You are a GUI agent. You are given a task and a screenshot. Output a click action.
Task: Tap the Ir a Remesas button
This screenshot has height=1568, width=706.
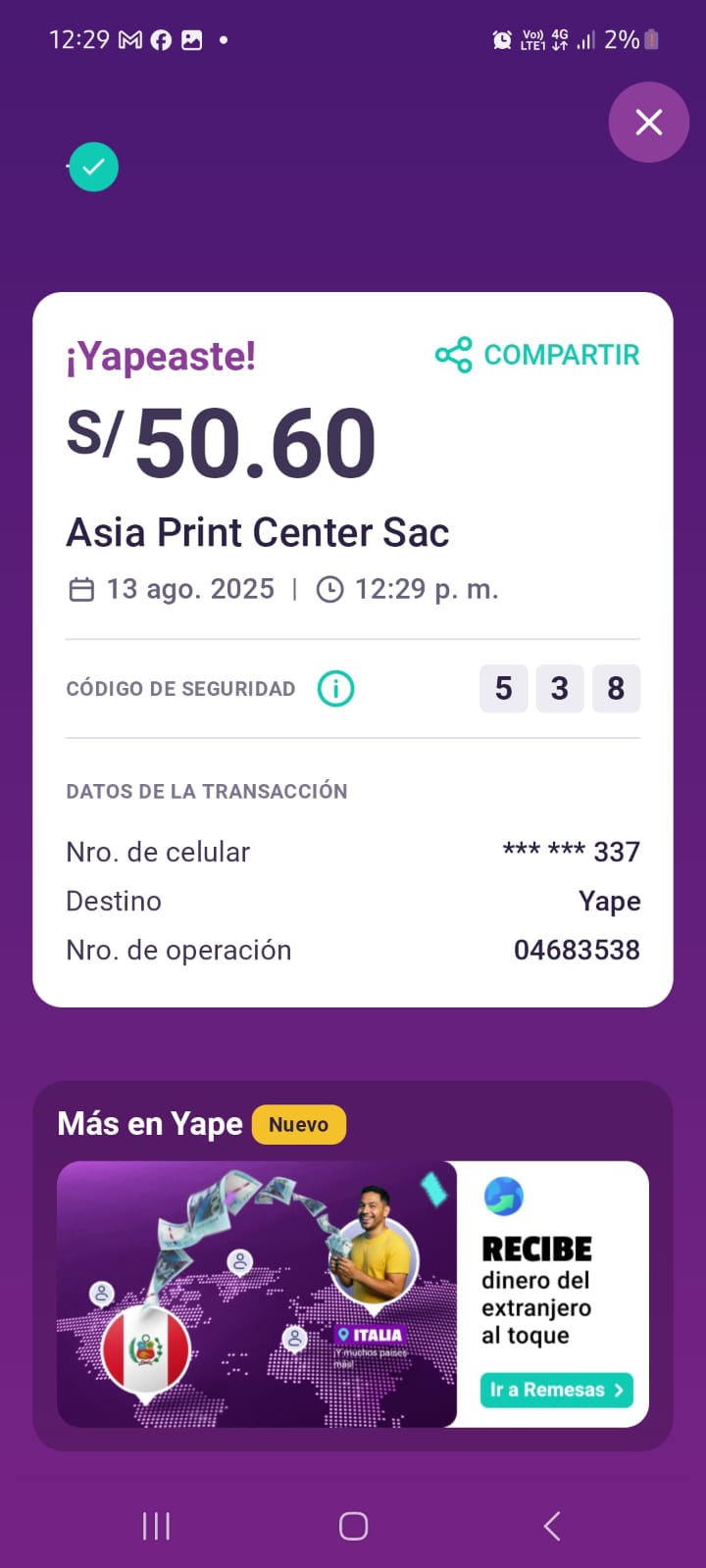point(556,1390)
